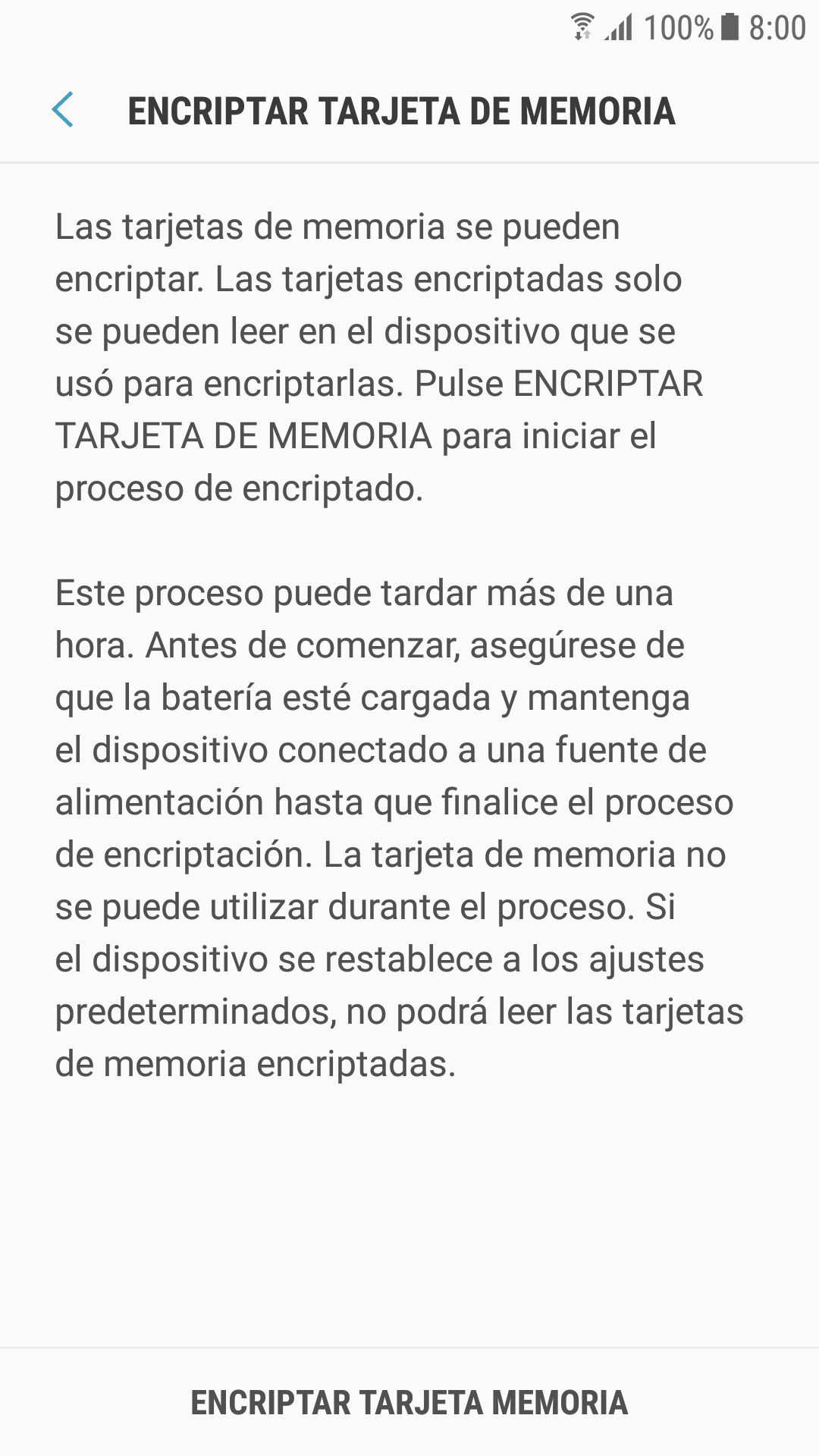The height and width of the screenshot is (1456, 819).
Task: Go back using the header arrow
Action: point(63,110)
